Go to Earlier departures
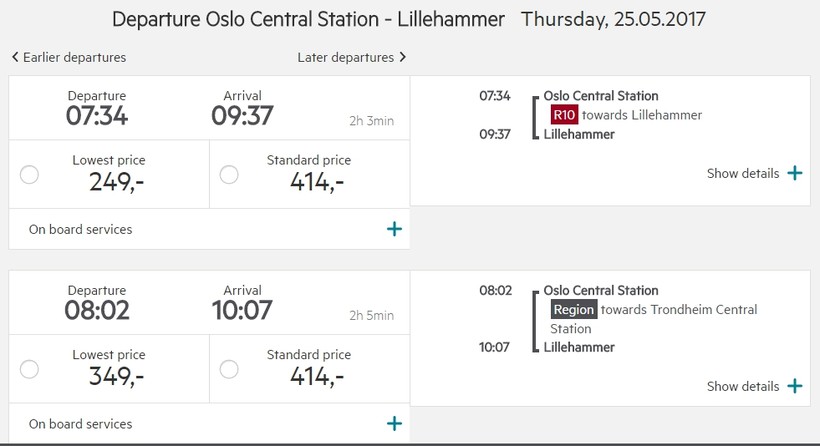Screen dimensions: 820x446 [68, 57]
